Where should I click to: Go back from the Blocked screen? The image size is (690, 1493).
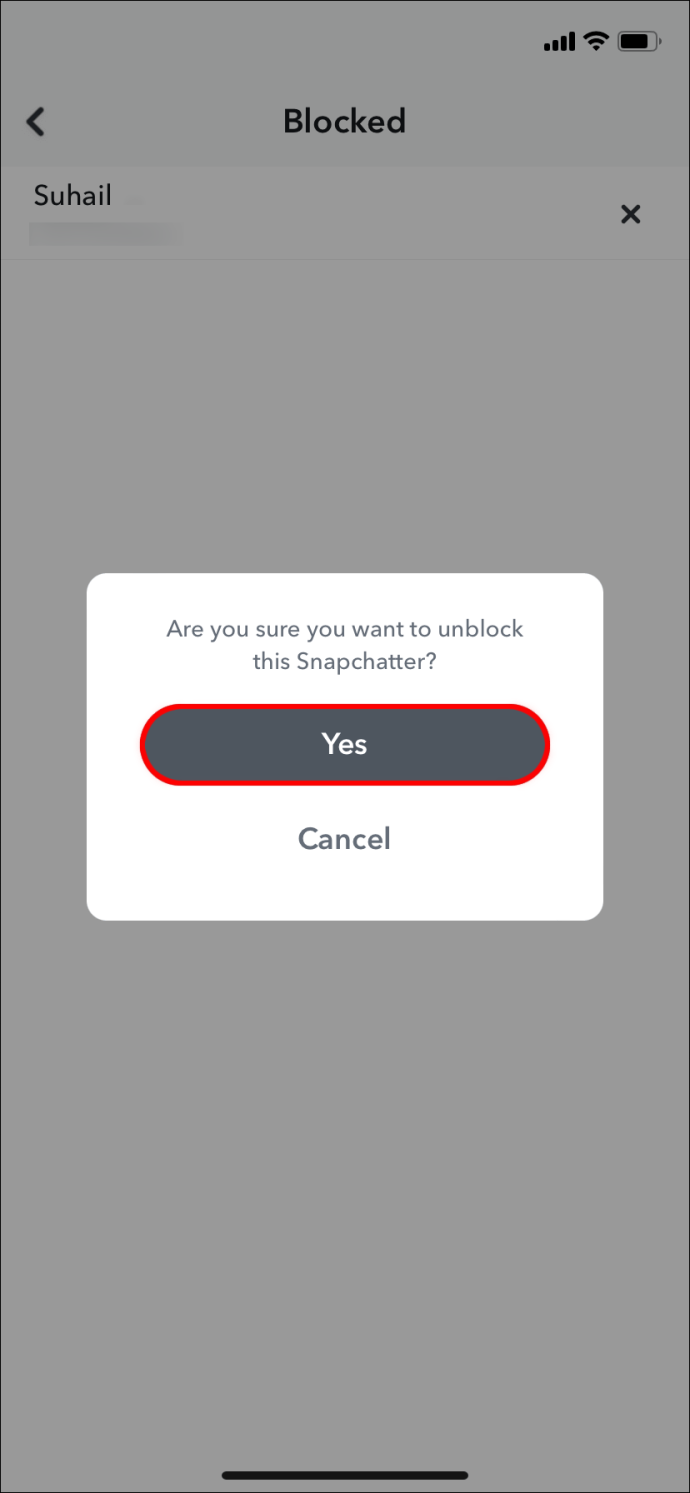pos(36,122)
